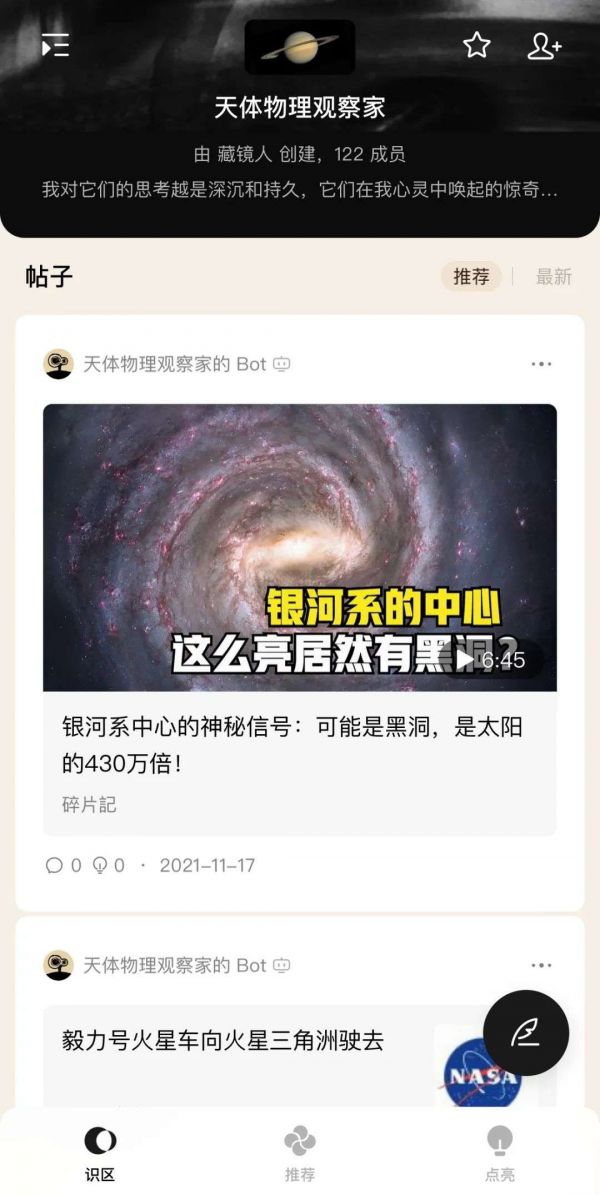Go to the bottom 推荐 tab
Image resolution: width=600 pixels, height=1195 pixels.
(x=300, y=1152)
